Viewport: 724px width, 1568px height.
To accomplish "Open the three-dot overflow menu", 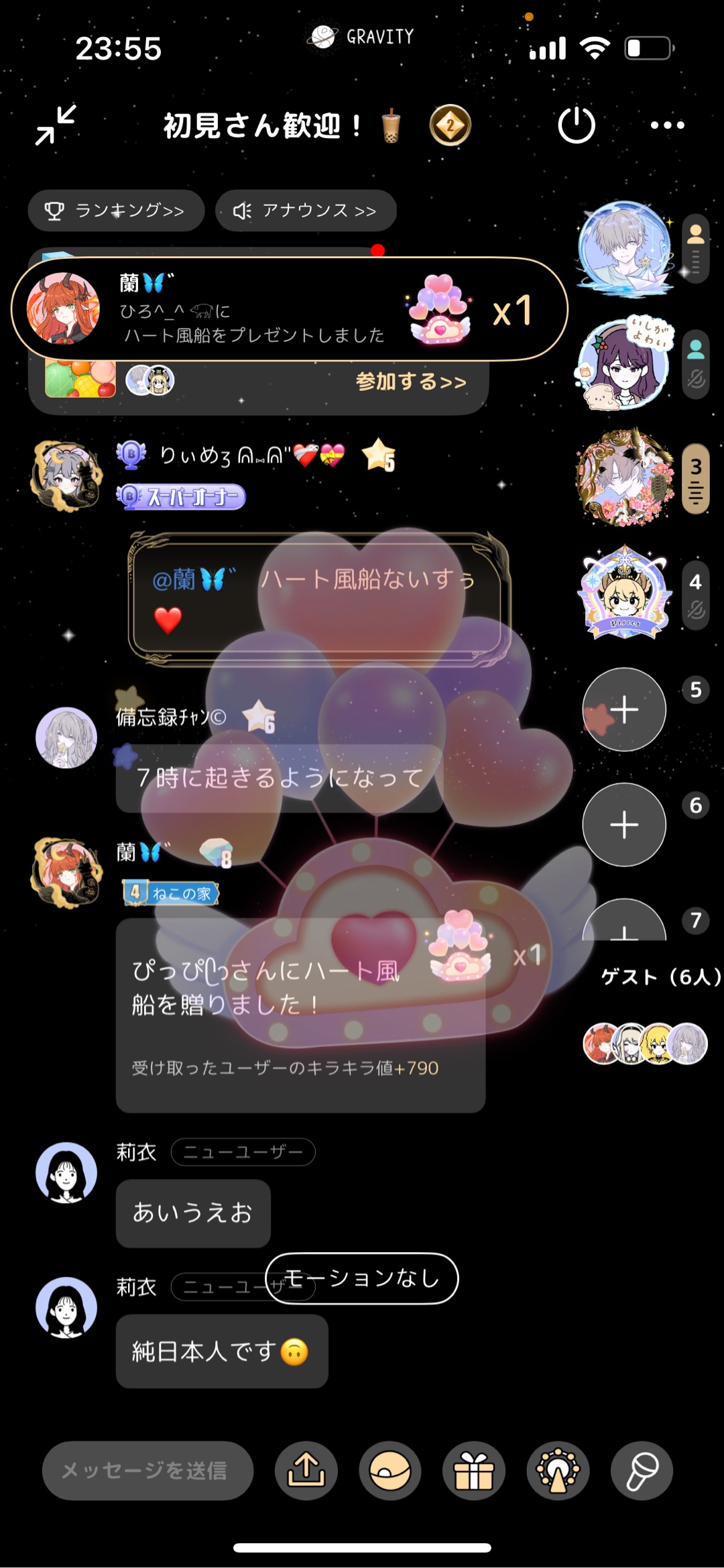I will pos(667,125).
